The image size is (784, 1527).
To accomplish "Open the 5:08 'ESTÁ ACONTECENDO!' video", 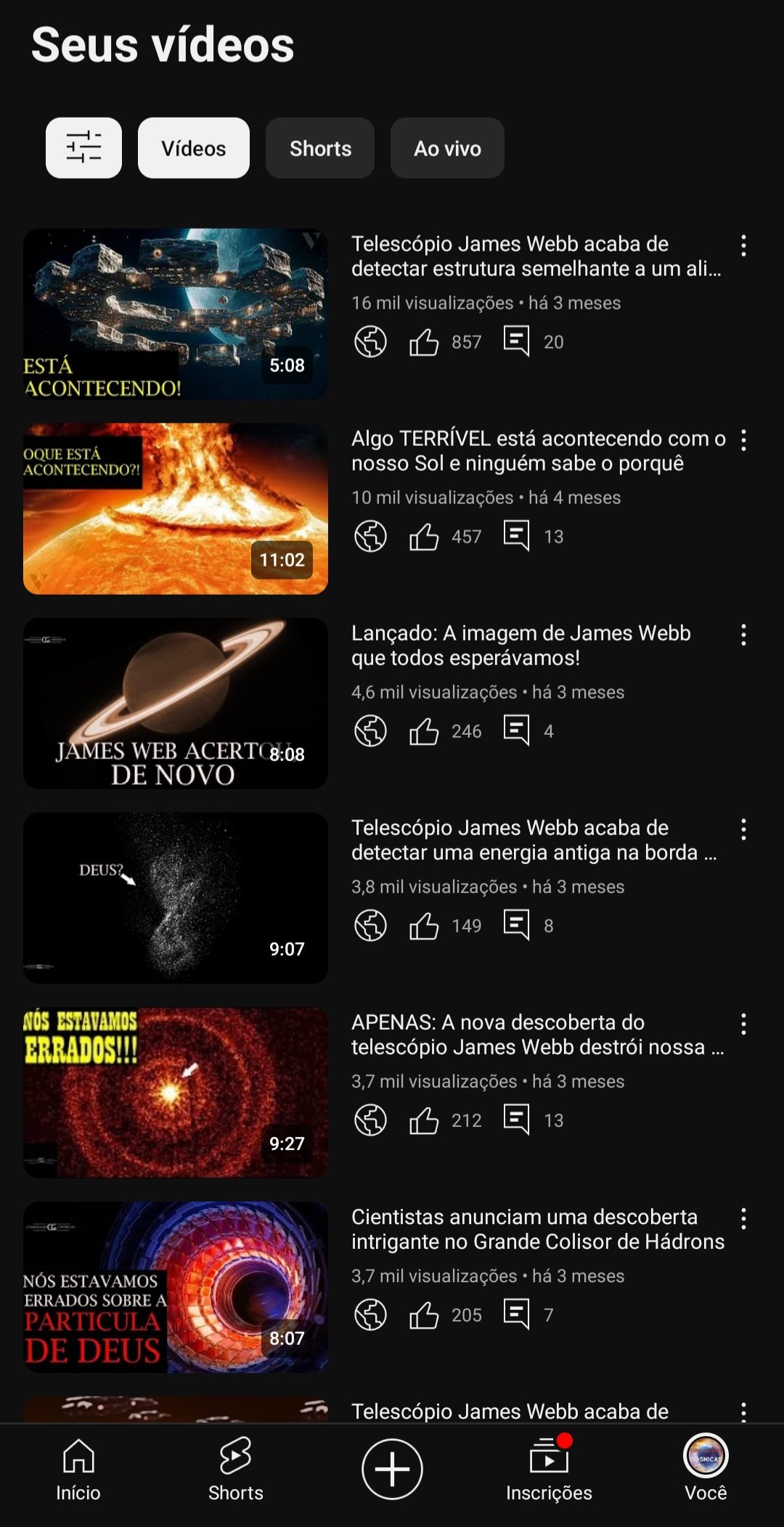I will tap(176, 314).
